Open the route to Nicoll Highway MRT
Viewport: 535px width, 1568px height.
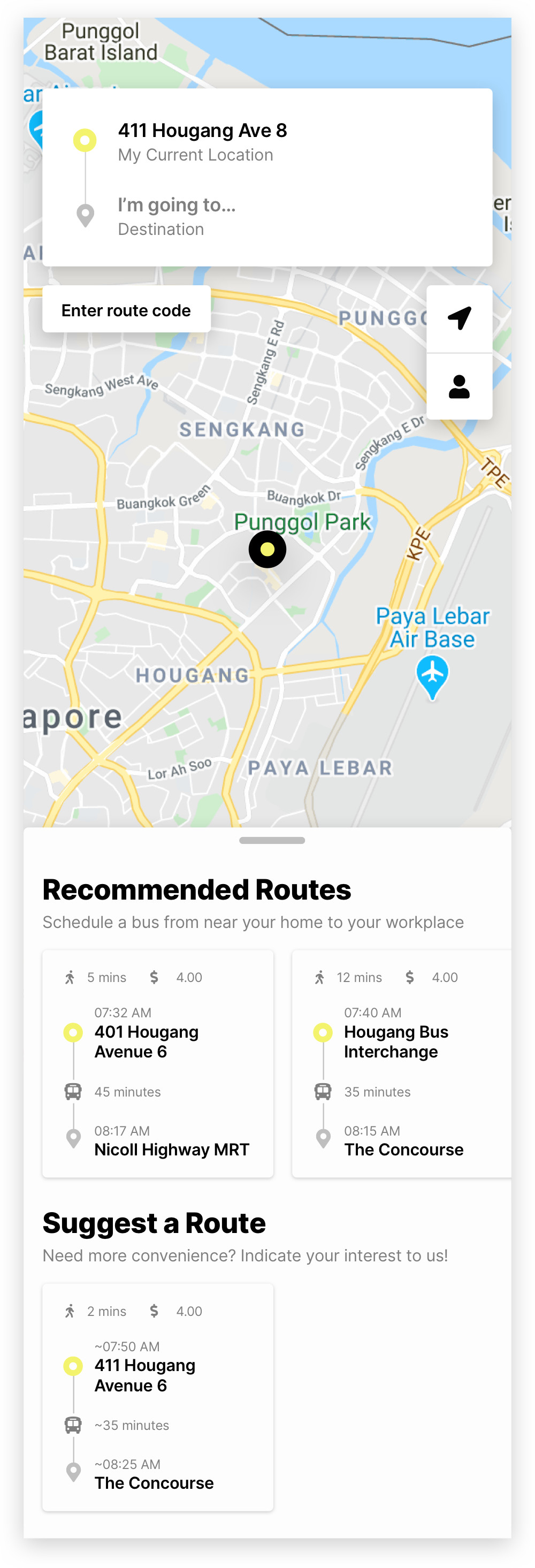(x=158, y=1063)
